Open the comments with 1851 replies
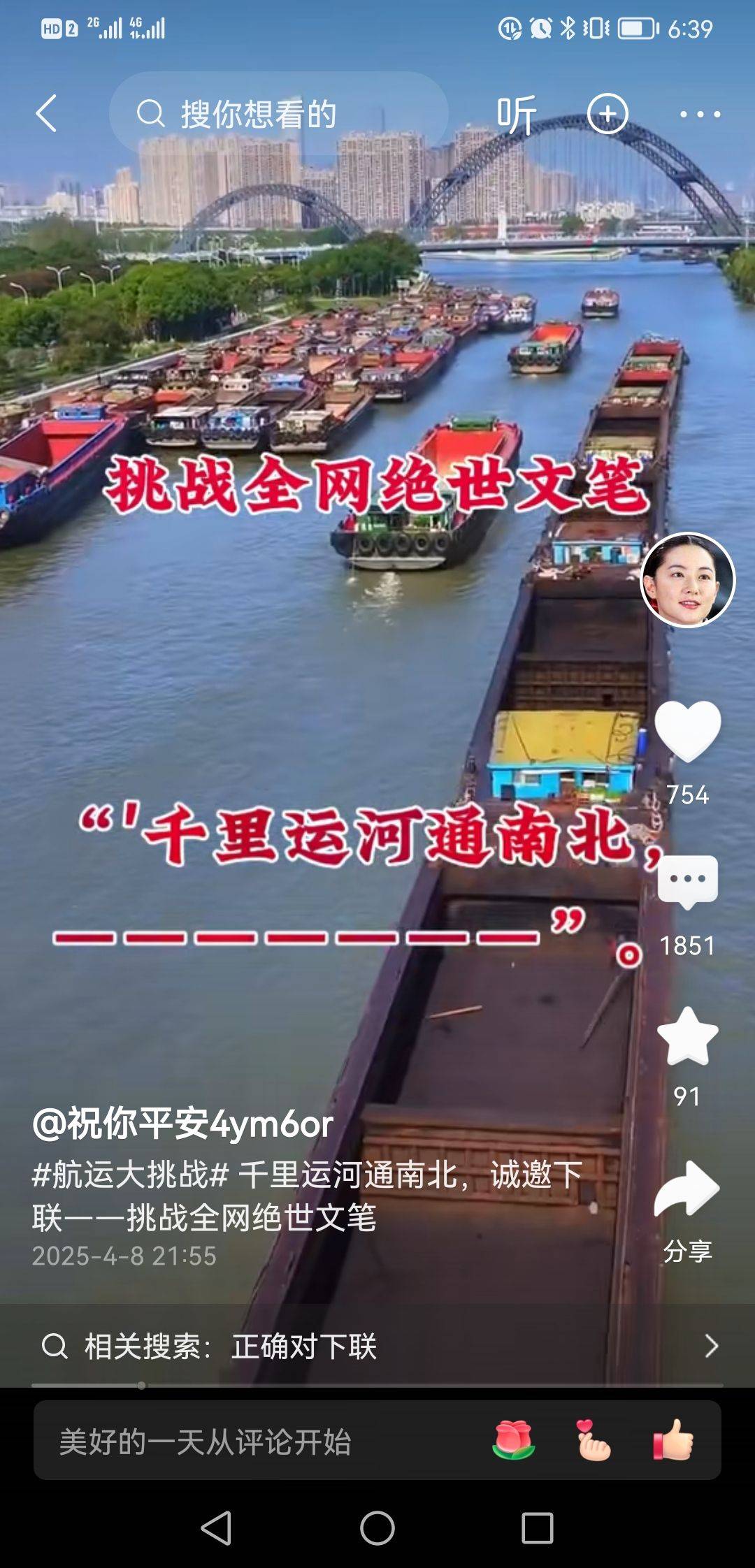Viewport: 755px width, 1568px height. click(687, 882)
